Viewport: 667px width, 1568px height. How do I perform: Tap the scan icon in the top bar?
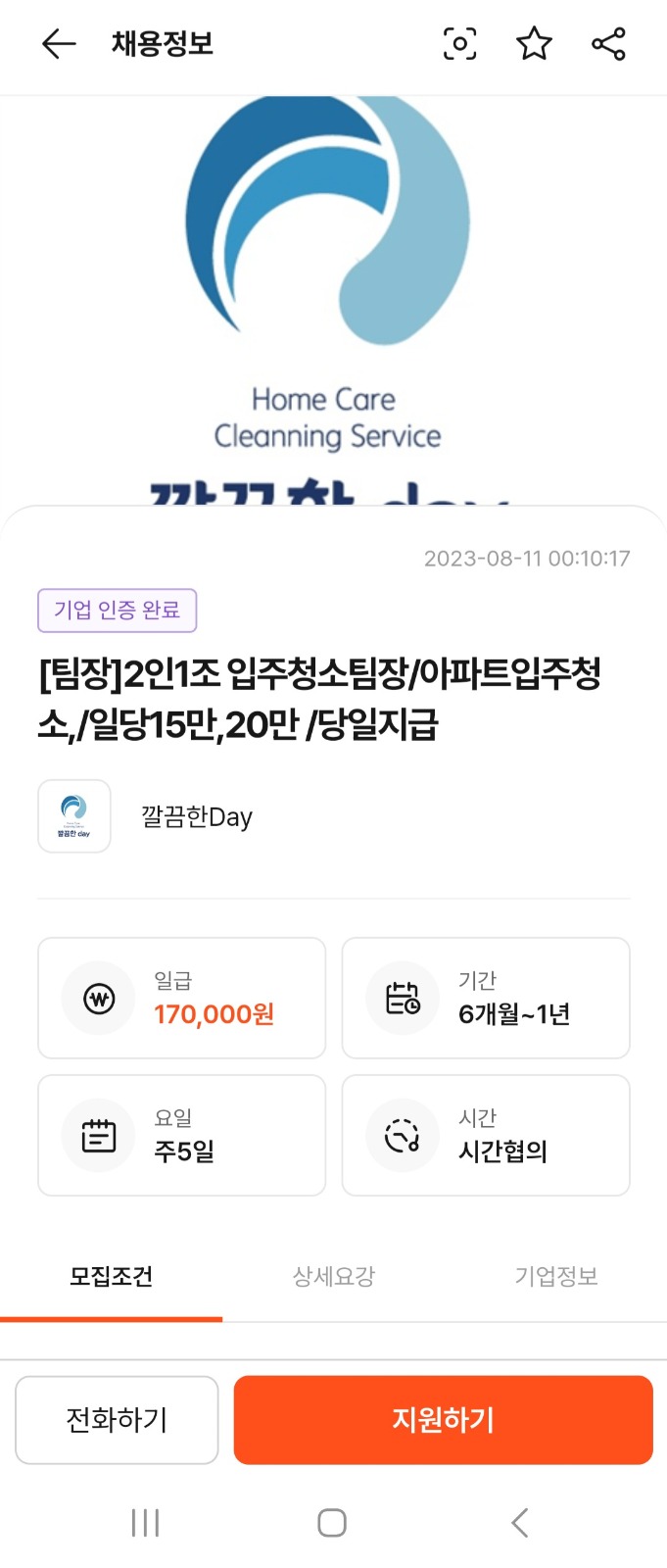click(459, 44)
